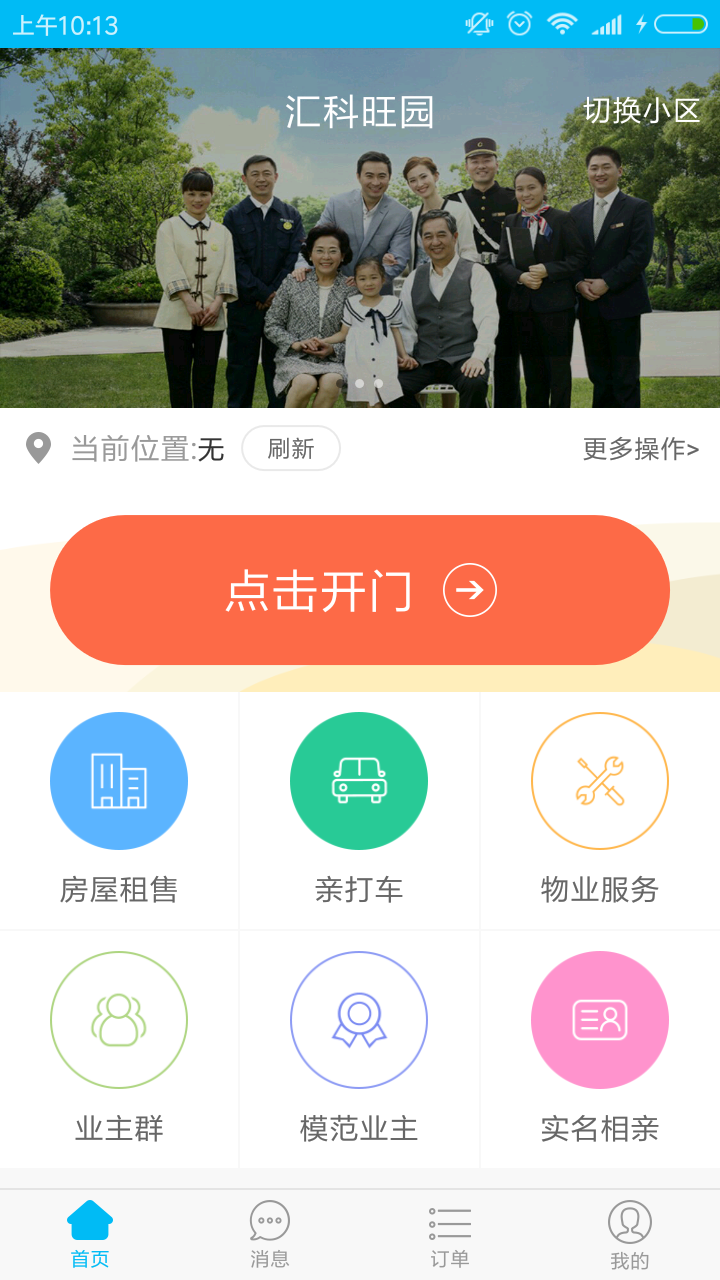The image size is (720, 1280).
Task: Select the 首页 home tab
Action: [90, 1235]
